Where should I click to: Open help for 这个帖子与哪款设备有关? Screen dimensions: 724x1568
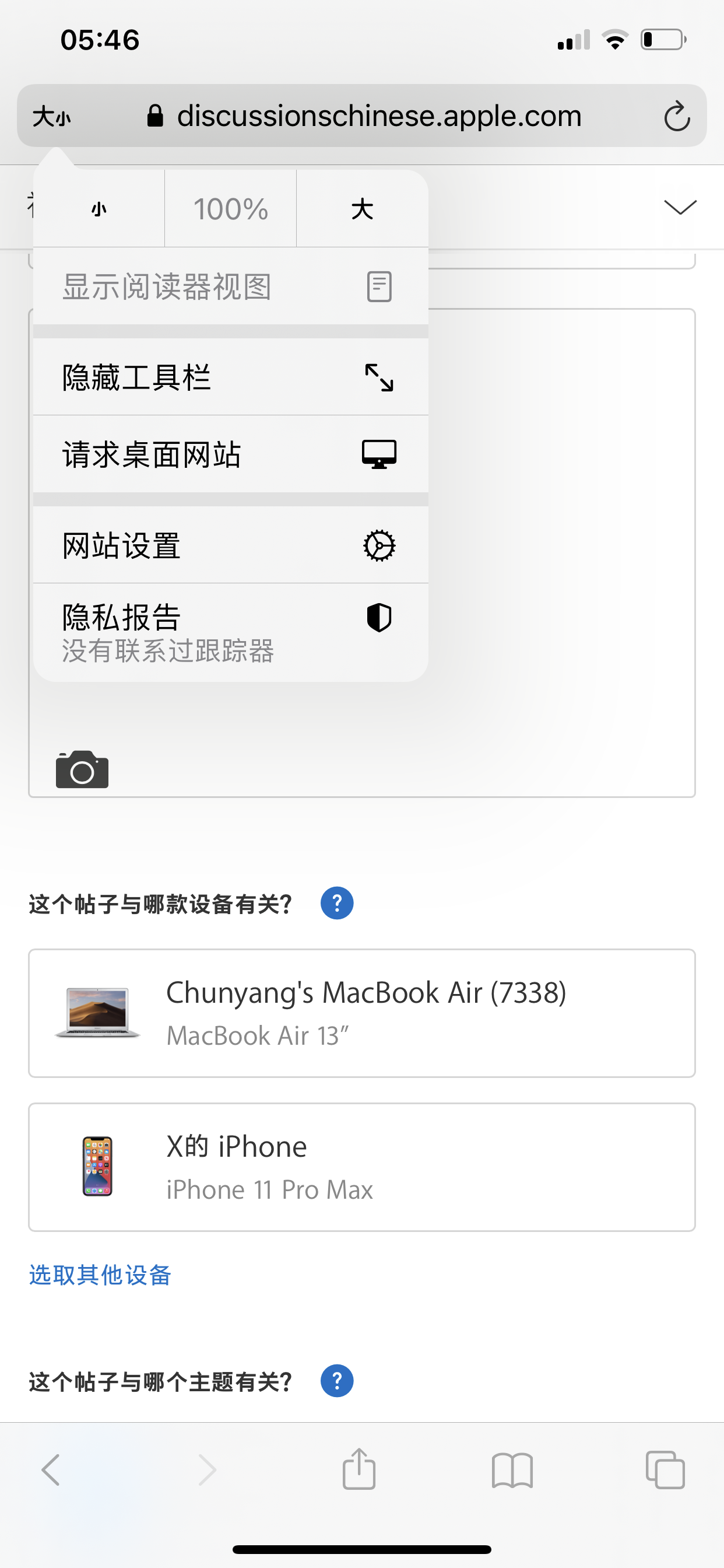point(337,904)
